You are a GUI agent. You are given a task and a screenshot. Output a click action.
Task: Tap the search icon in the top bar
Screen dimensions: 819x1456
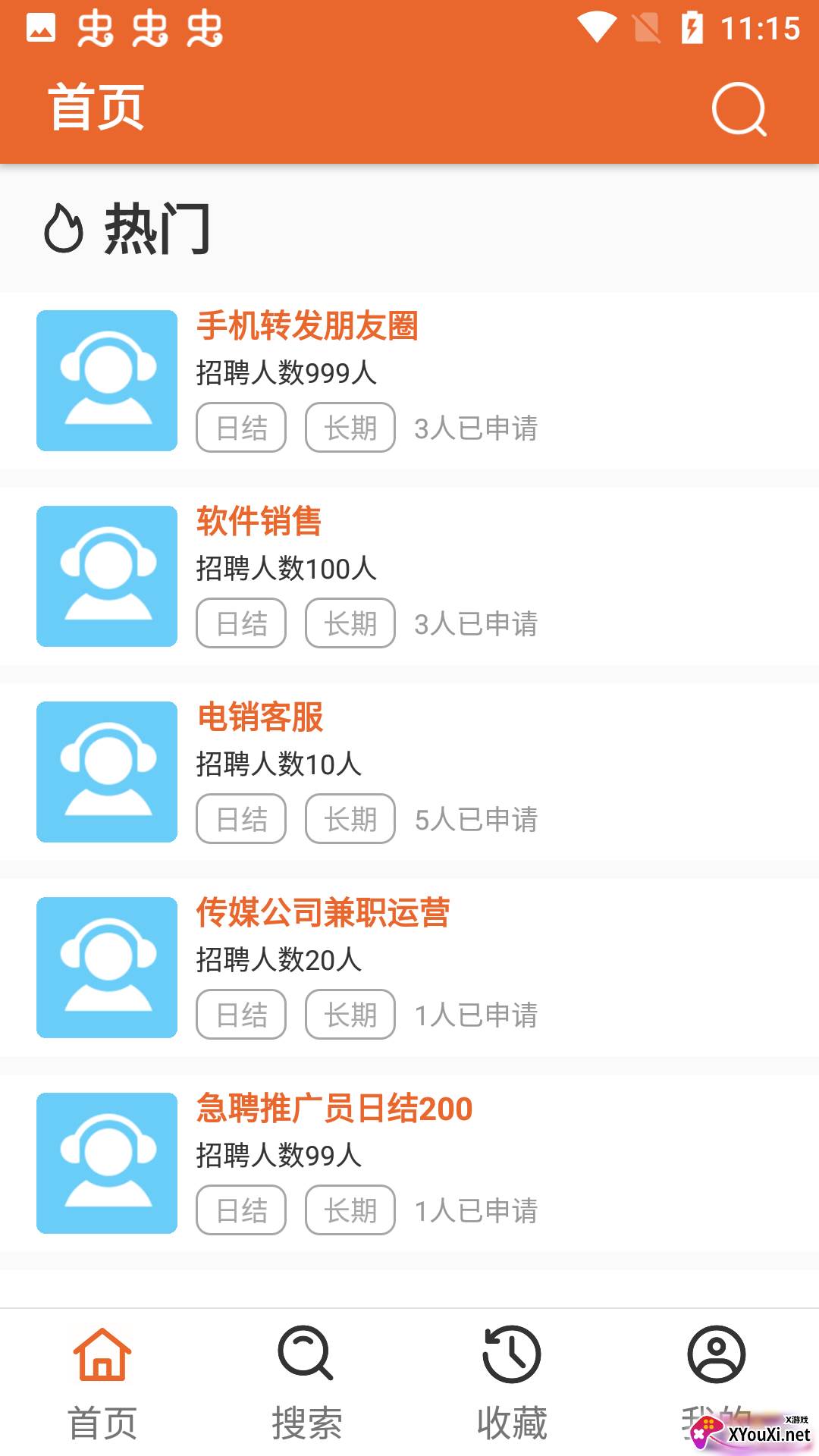pos(739,109)
